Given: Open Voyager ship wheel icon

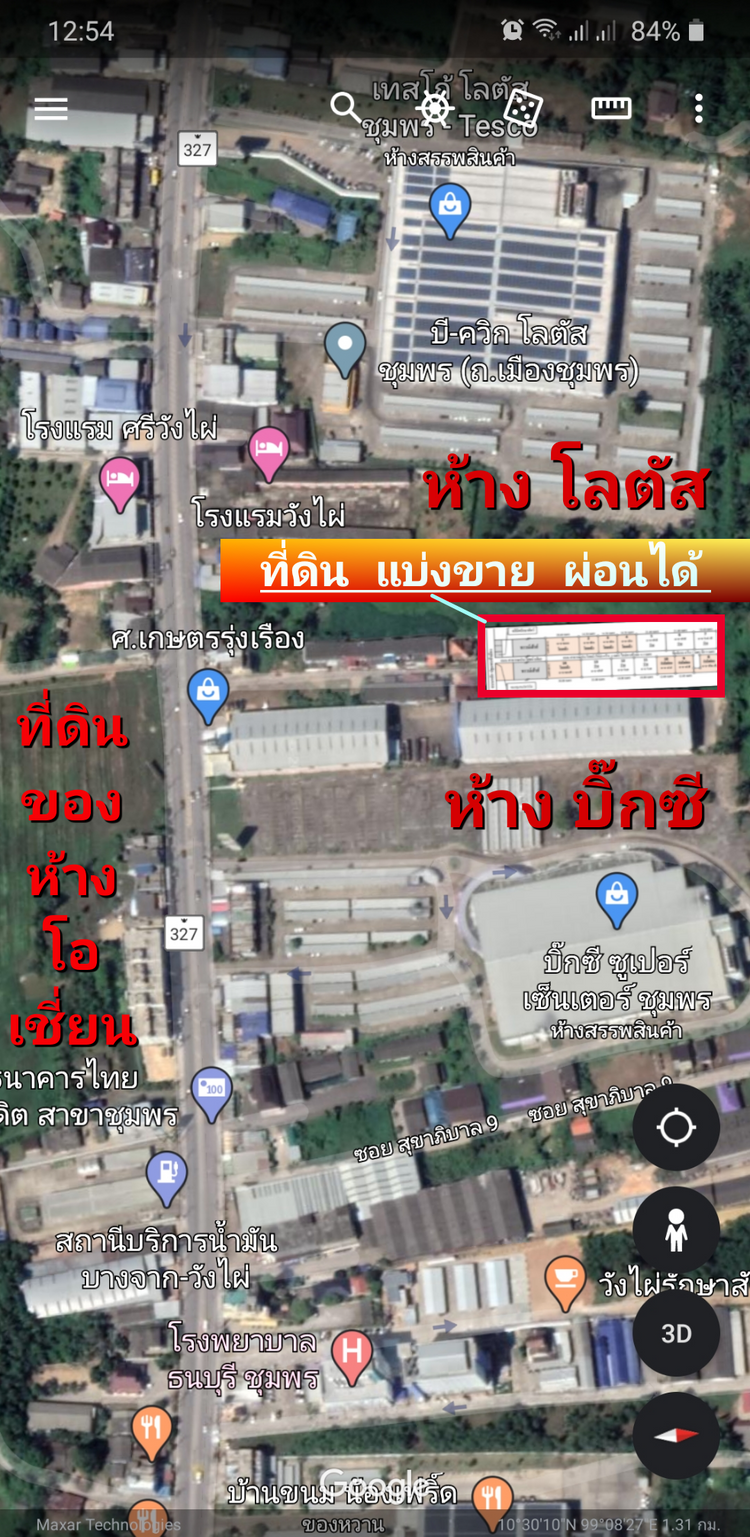Looking at the screenshot, I should (x=435, y=108).
